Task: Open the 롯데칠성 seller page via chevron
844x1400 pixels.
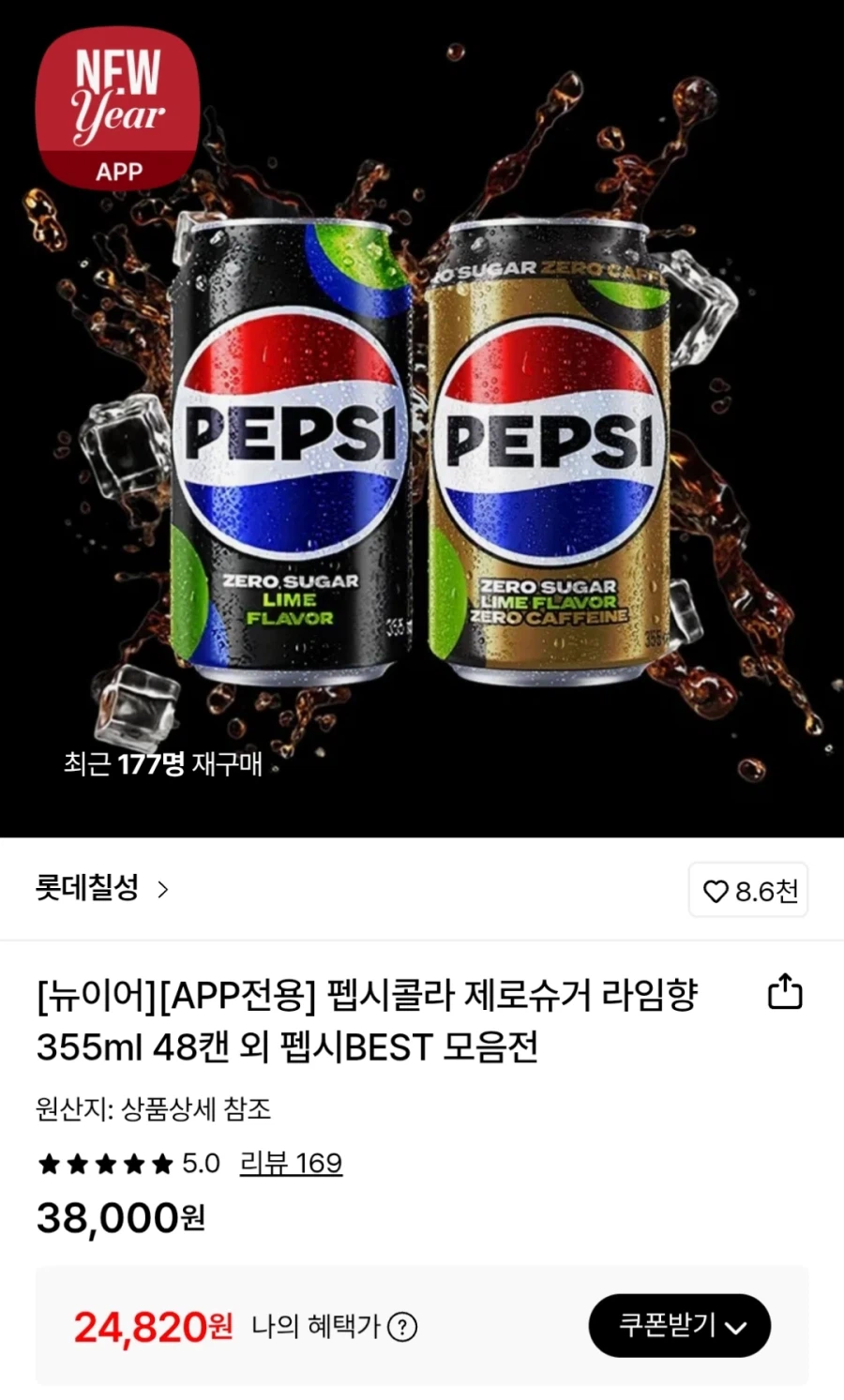Action: (164, 890)
